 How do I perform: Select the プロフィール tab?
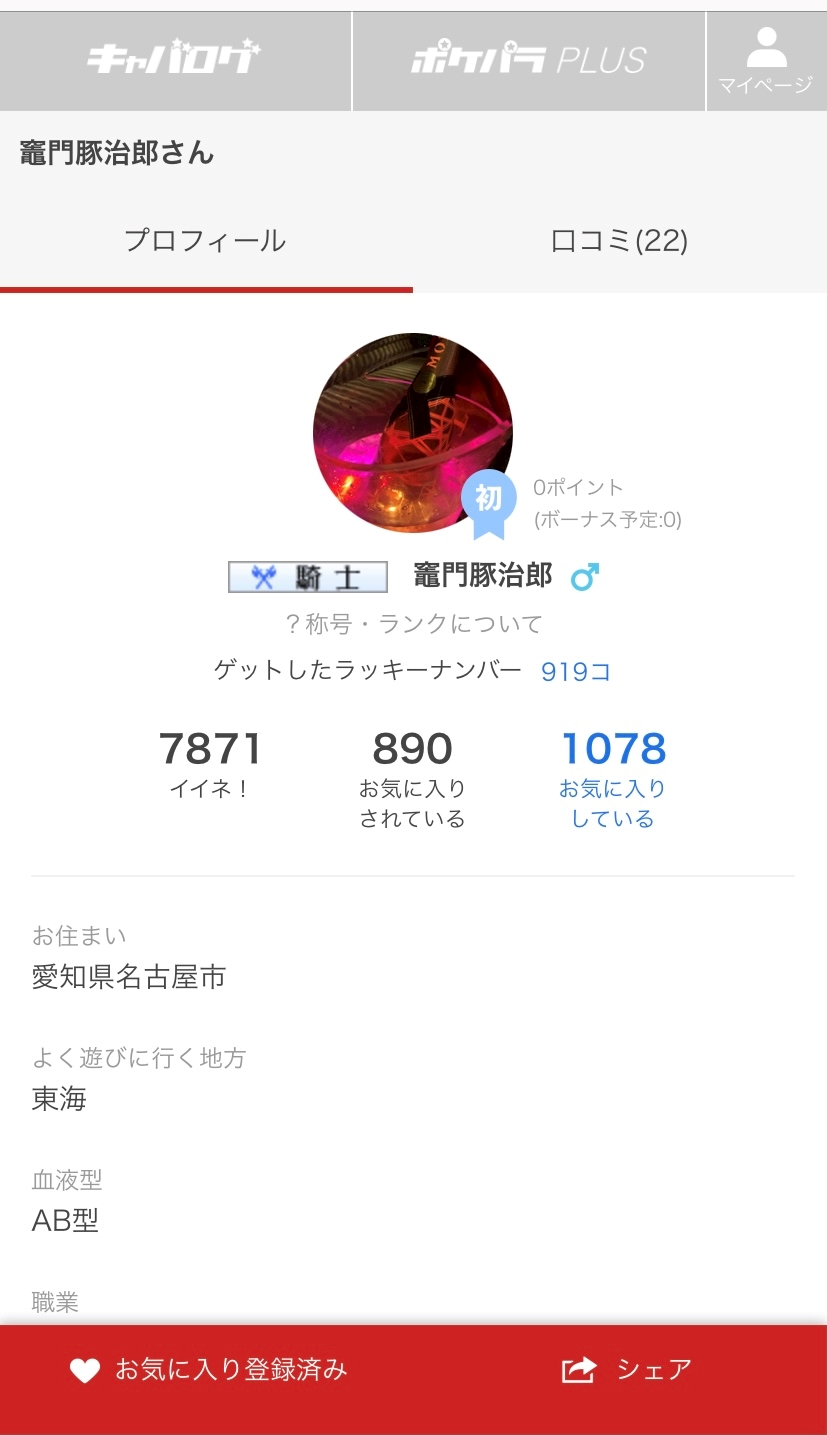(205, 241)
